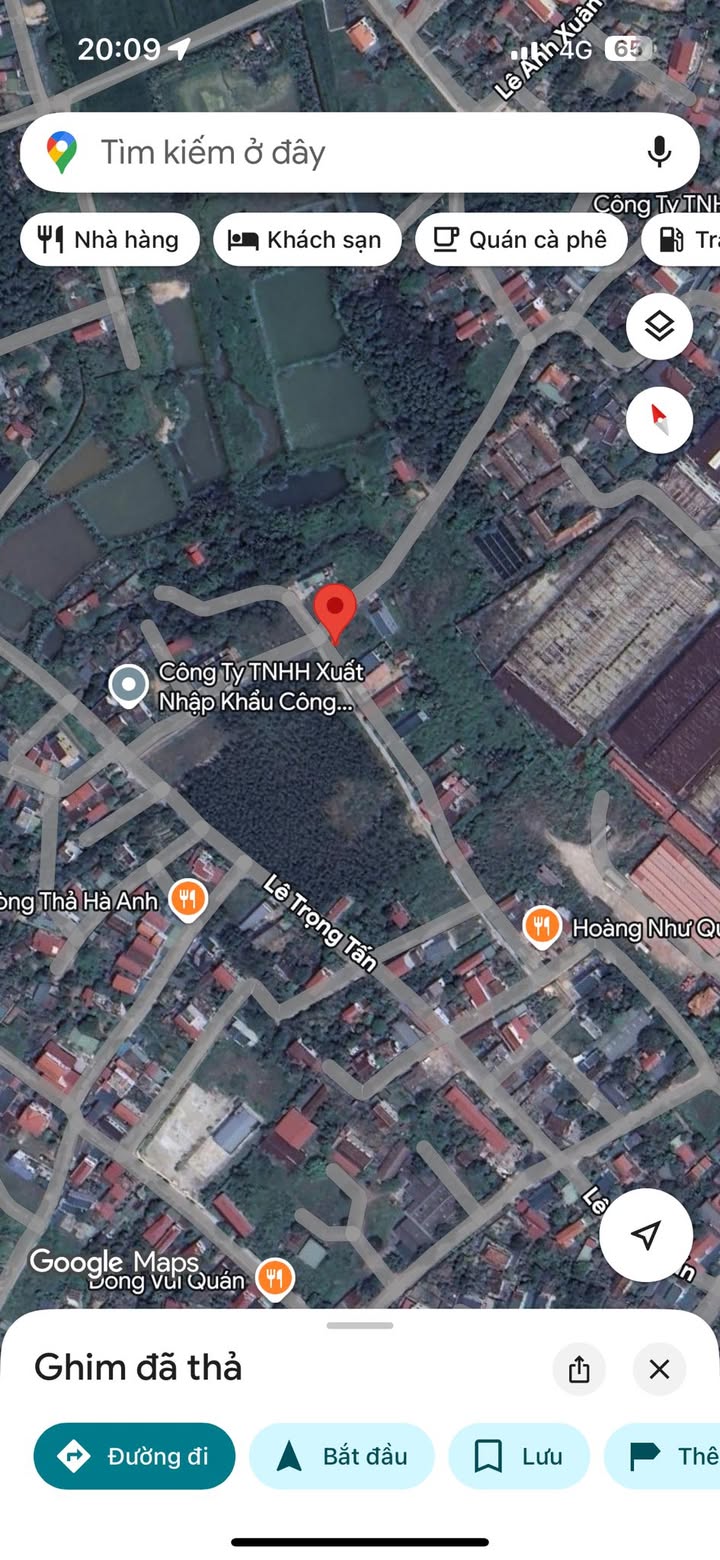Open the map layers button
720x1560 pixels.
pyautogui.click(x=659, y=326)
